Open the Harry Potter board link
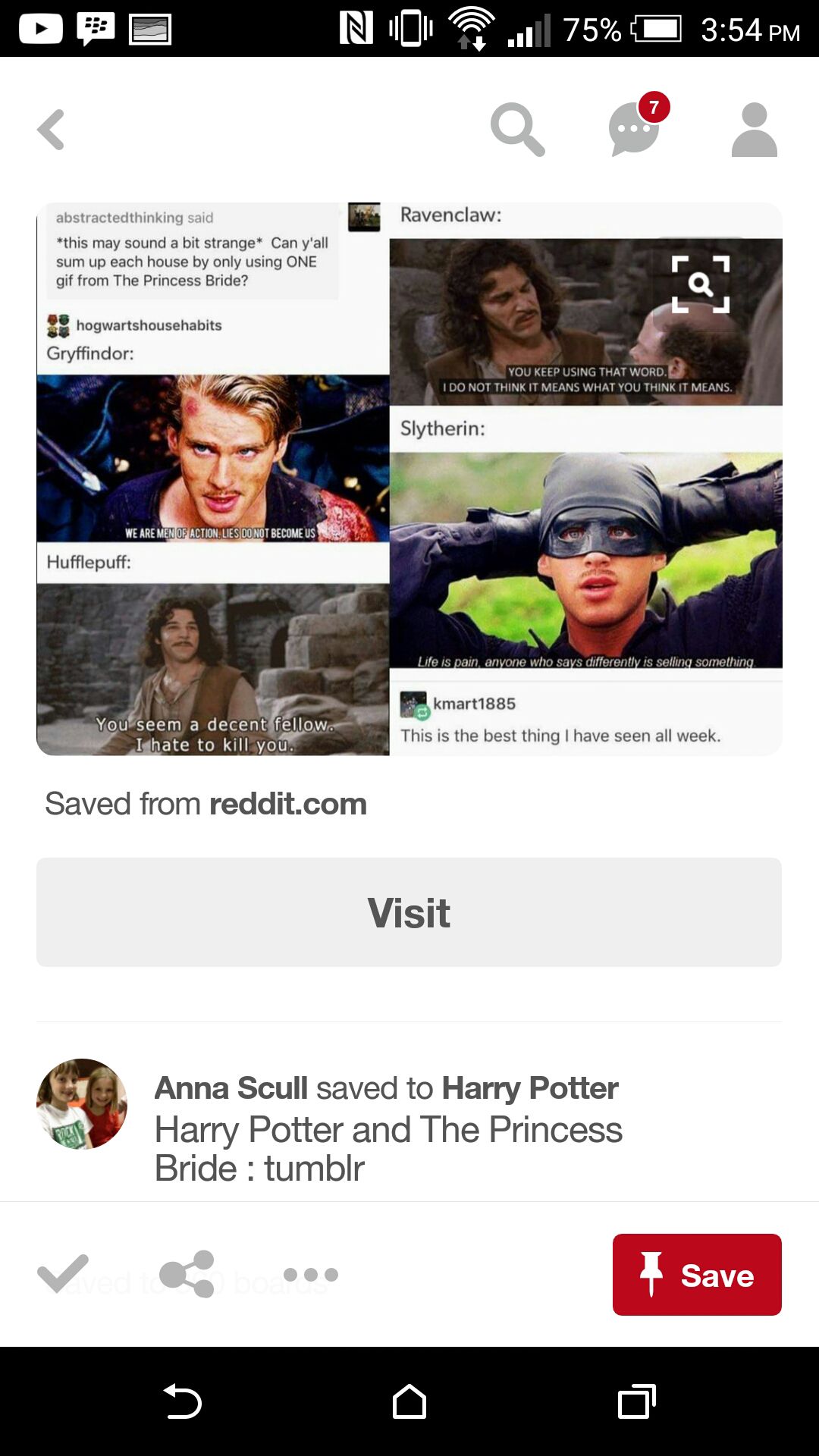 click(x=530, y=1088)
